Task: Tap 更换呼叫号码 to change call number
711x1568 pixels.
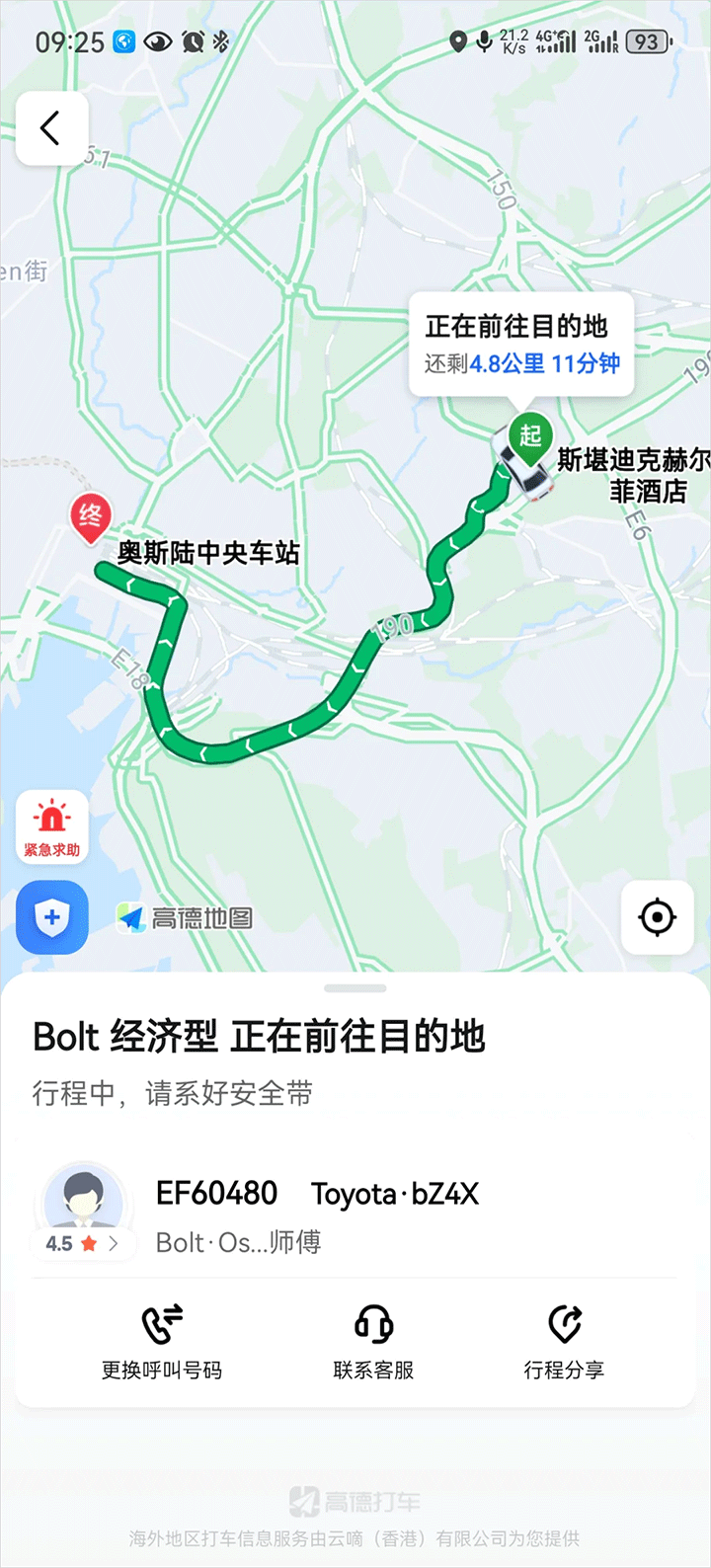Action: [162, 1341]
